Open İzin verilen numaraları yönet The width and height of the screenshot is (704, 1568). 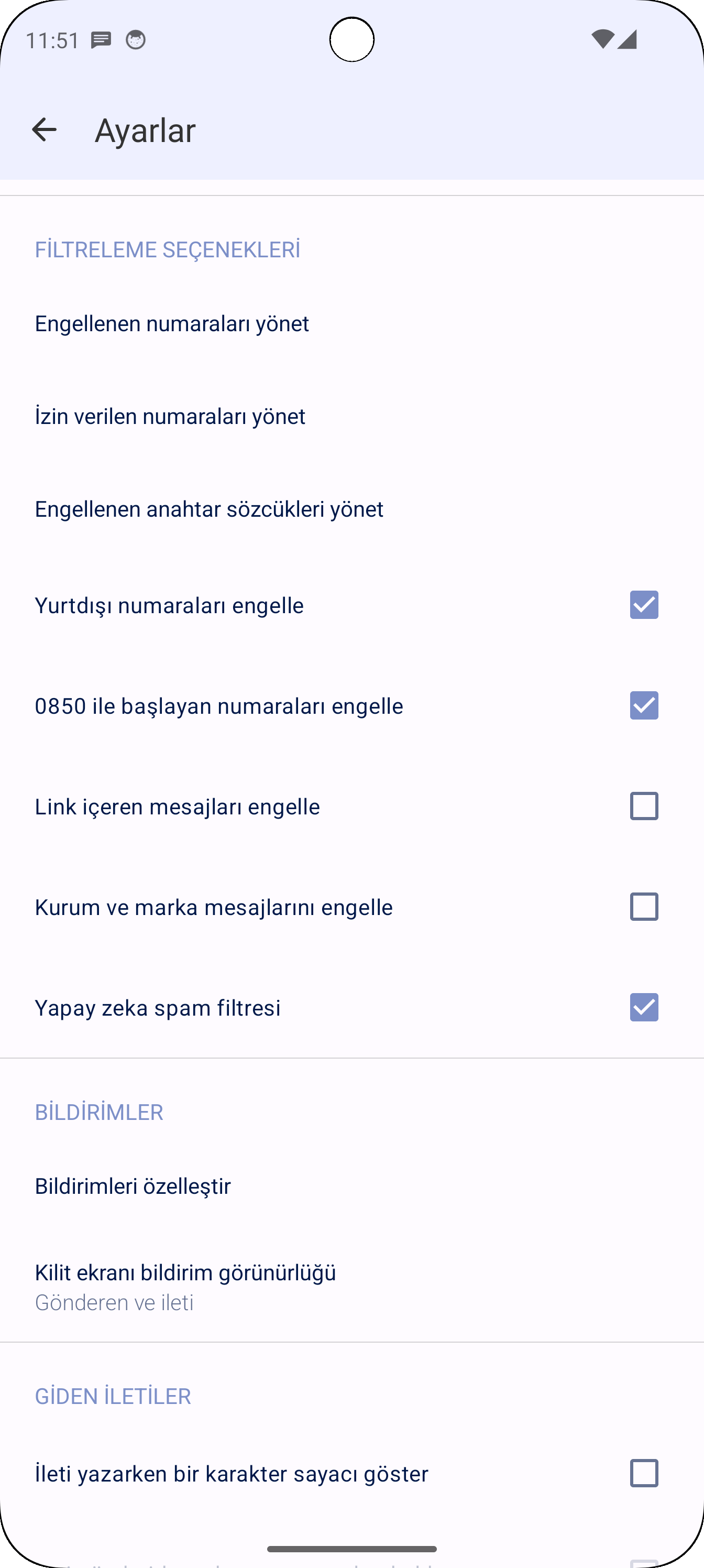351,416
